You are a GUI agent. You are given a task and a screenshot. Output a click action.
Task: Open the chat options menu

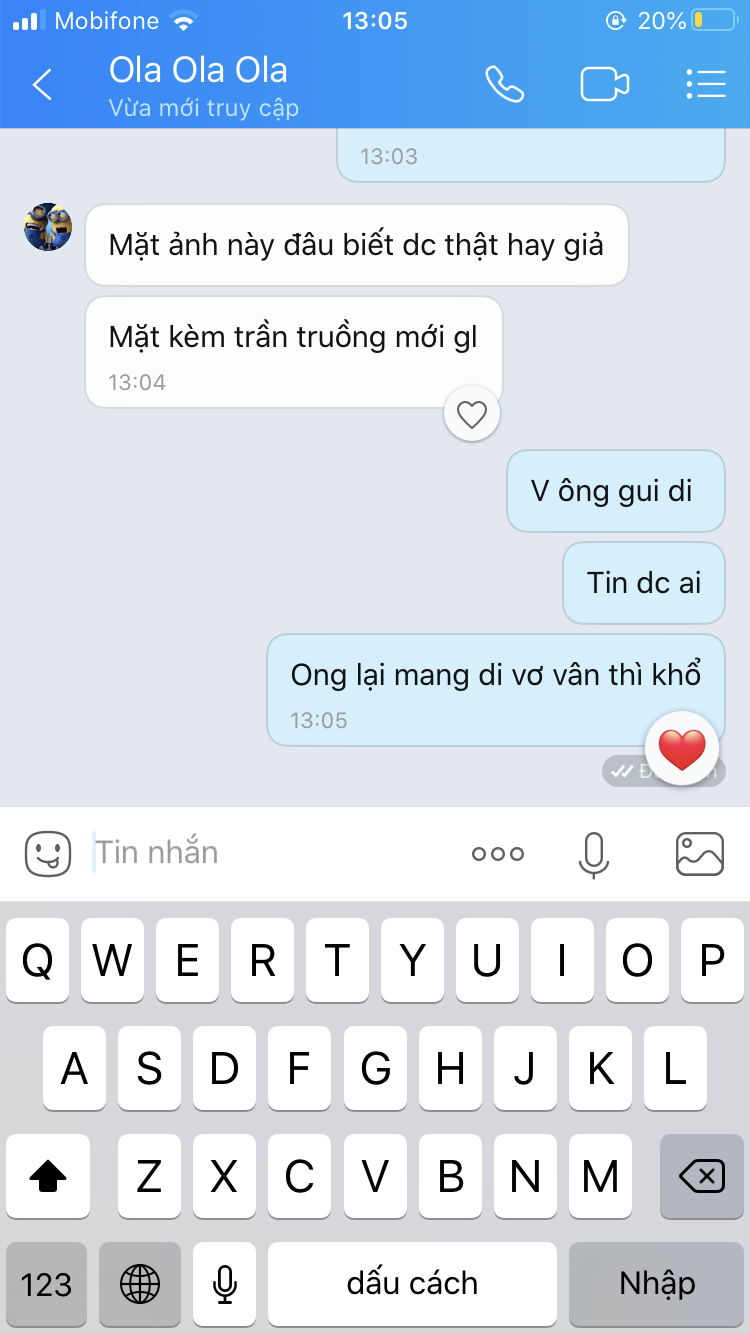coord(706,85)
